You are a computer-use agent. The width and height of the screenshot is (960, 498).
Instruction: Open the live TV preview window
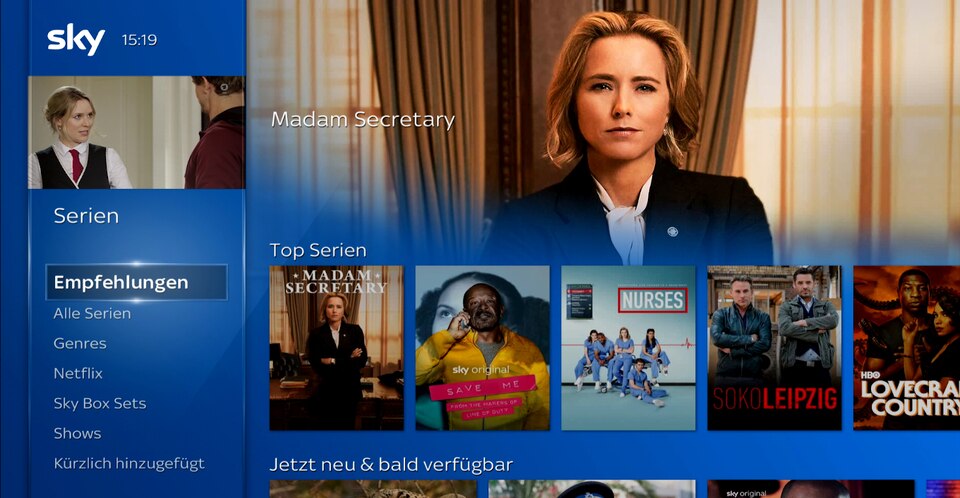(136, 132)
